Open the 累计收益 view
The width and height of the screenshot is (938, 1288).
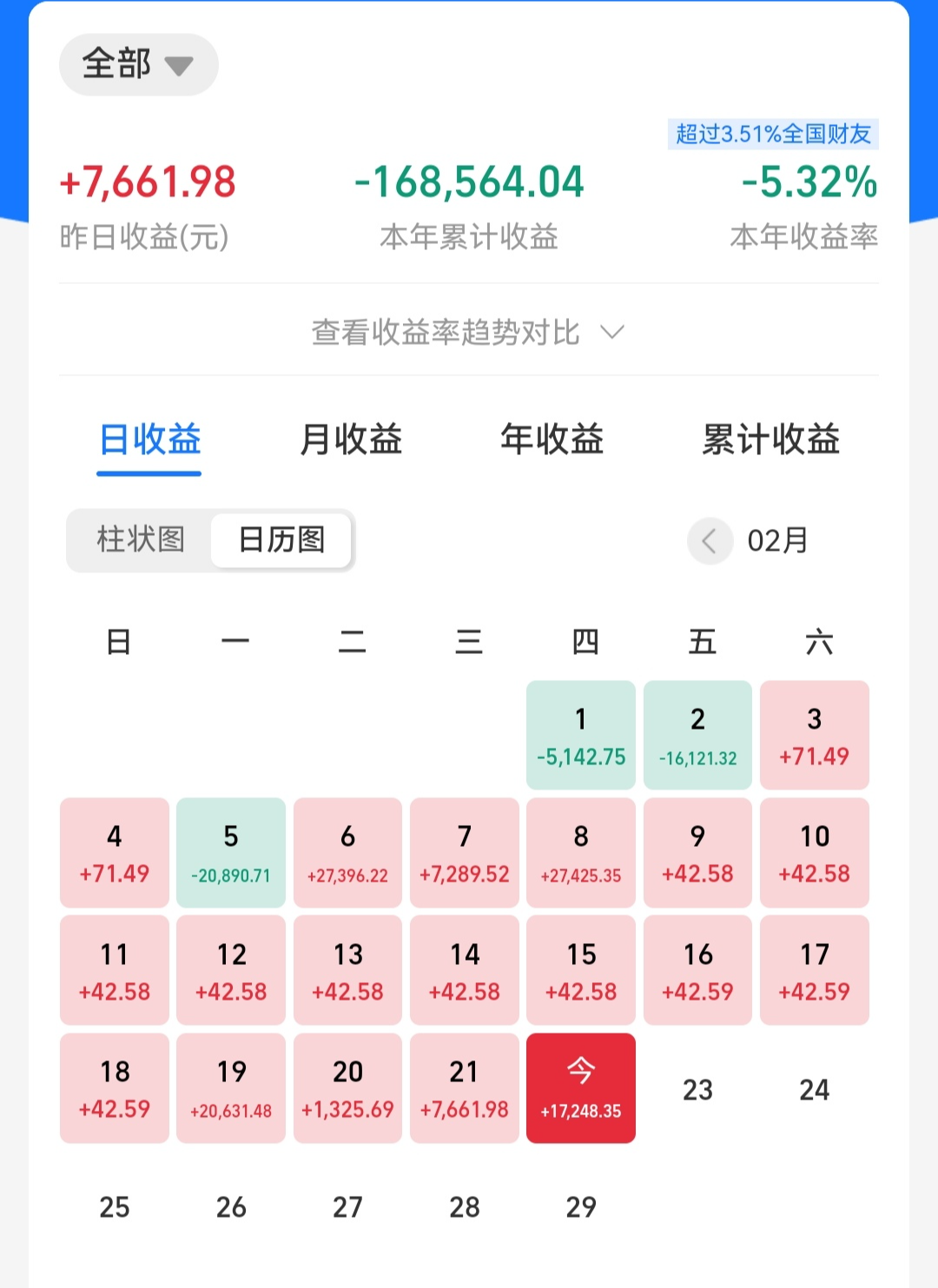click(771, 441)
